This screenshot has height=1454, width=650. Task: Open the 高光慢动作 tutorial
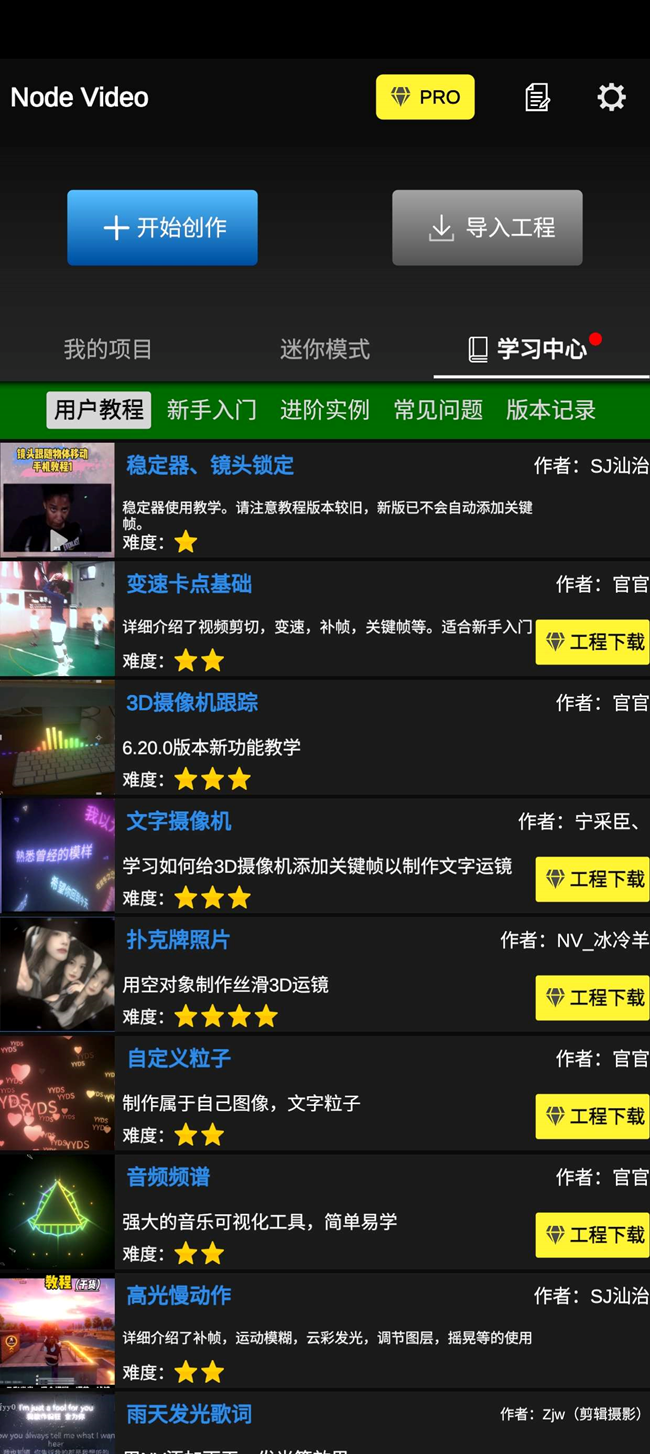point(179,1296)
